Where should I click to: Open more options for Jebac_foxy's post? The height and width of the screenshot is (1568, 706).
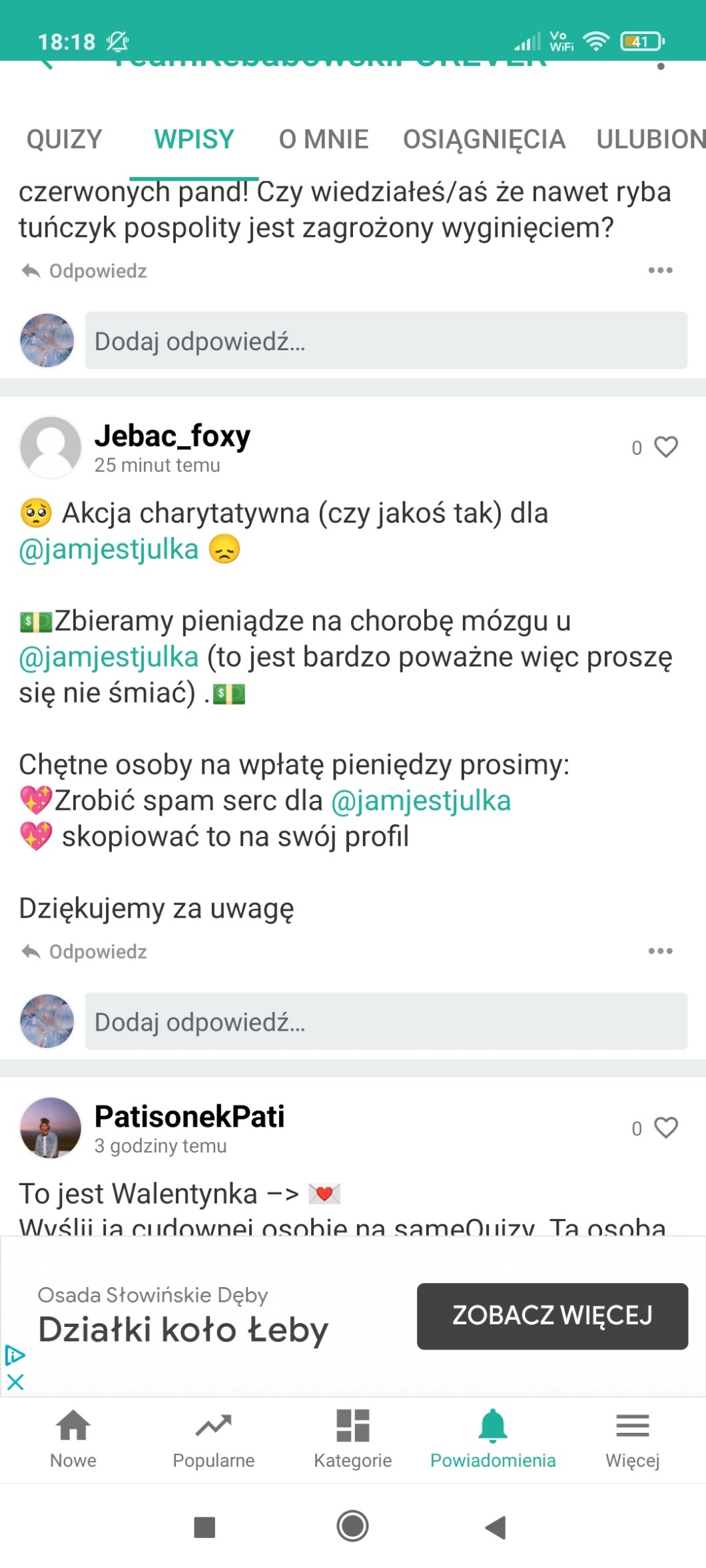click(x=660, y=951)
